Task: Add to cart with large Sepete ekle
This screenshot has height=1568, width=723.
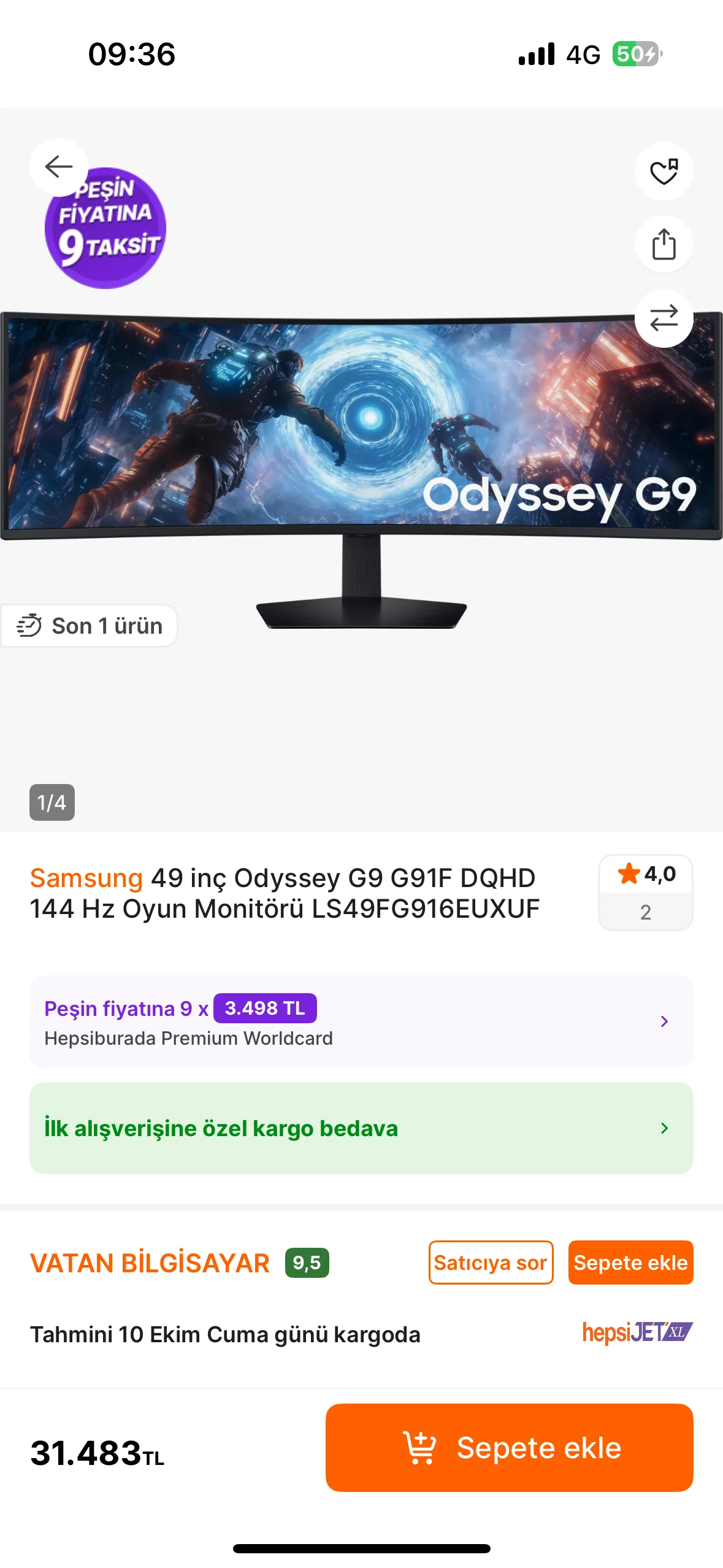Action: pos(509,1448)
